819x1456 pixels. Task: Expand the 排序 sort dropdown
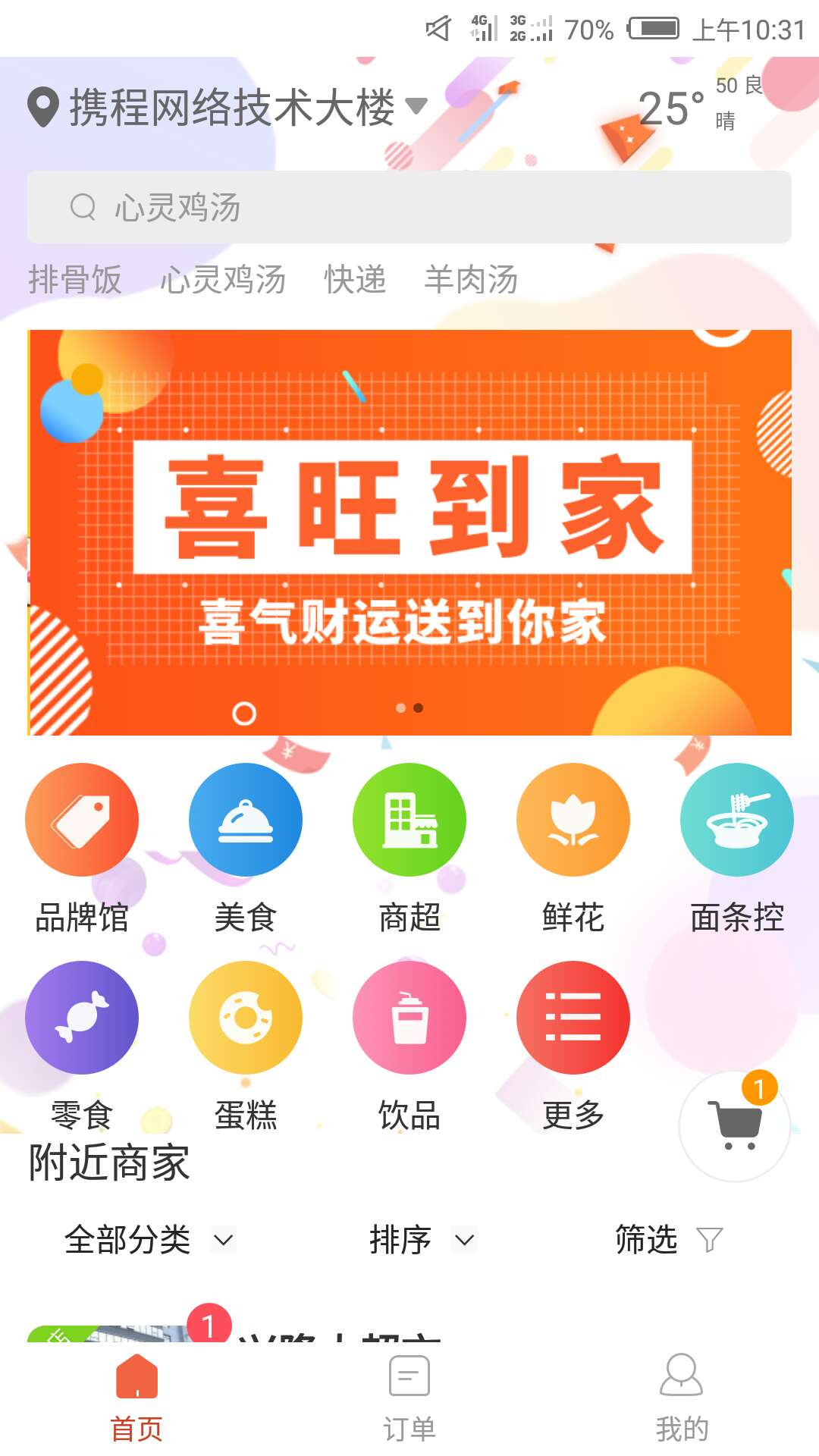422,1240
